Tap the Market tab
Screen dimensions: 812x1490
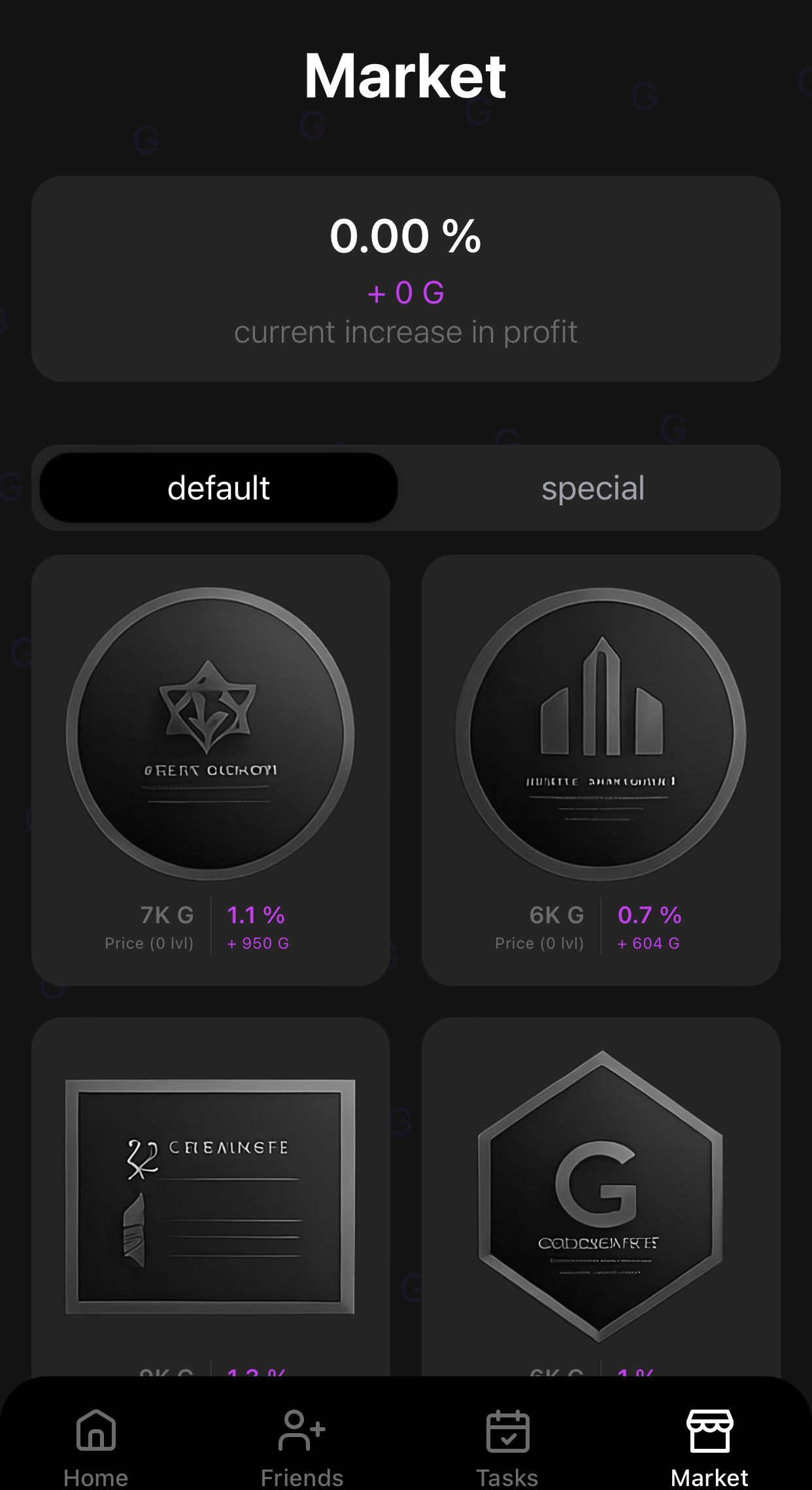coord(709,1445)
